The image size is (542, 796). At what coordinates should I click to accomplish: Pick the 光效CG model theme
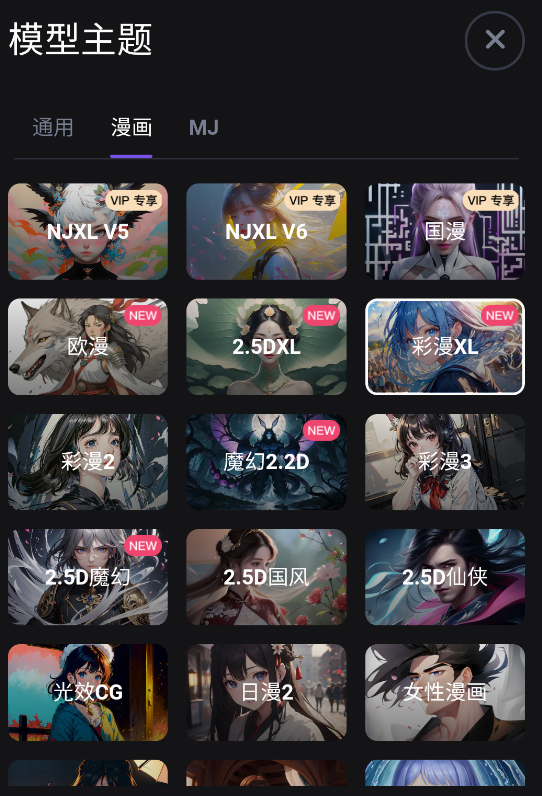(x=88, y=692)
